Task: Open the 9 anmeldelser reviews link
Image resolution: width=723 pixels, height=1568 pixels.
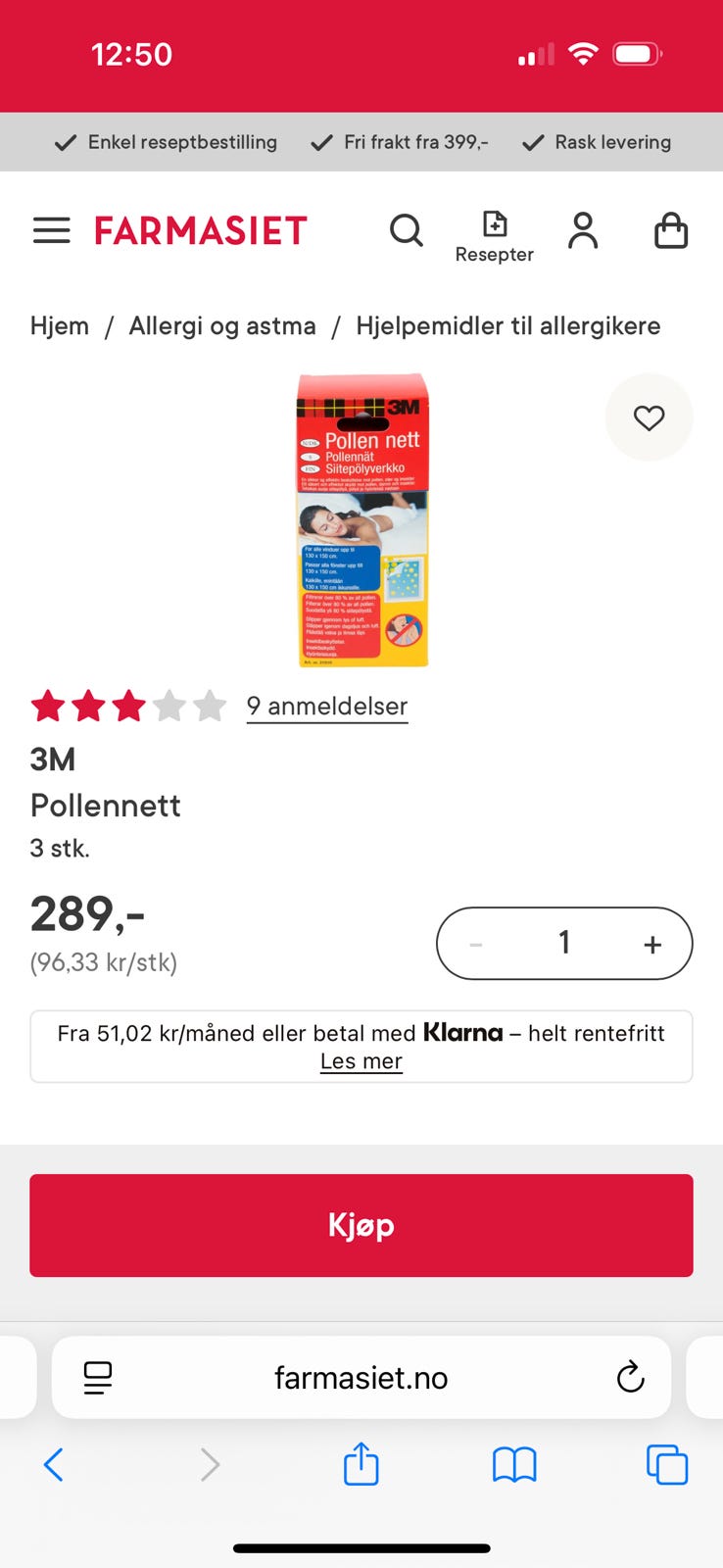Action: [x=326, y=707]
